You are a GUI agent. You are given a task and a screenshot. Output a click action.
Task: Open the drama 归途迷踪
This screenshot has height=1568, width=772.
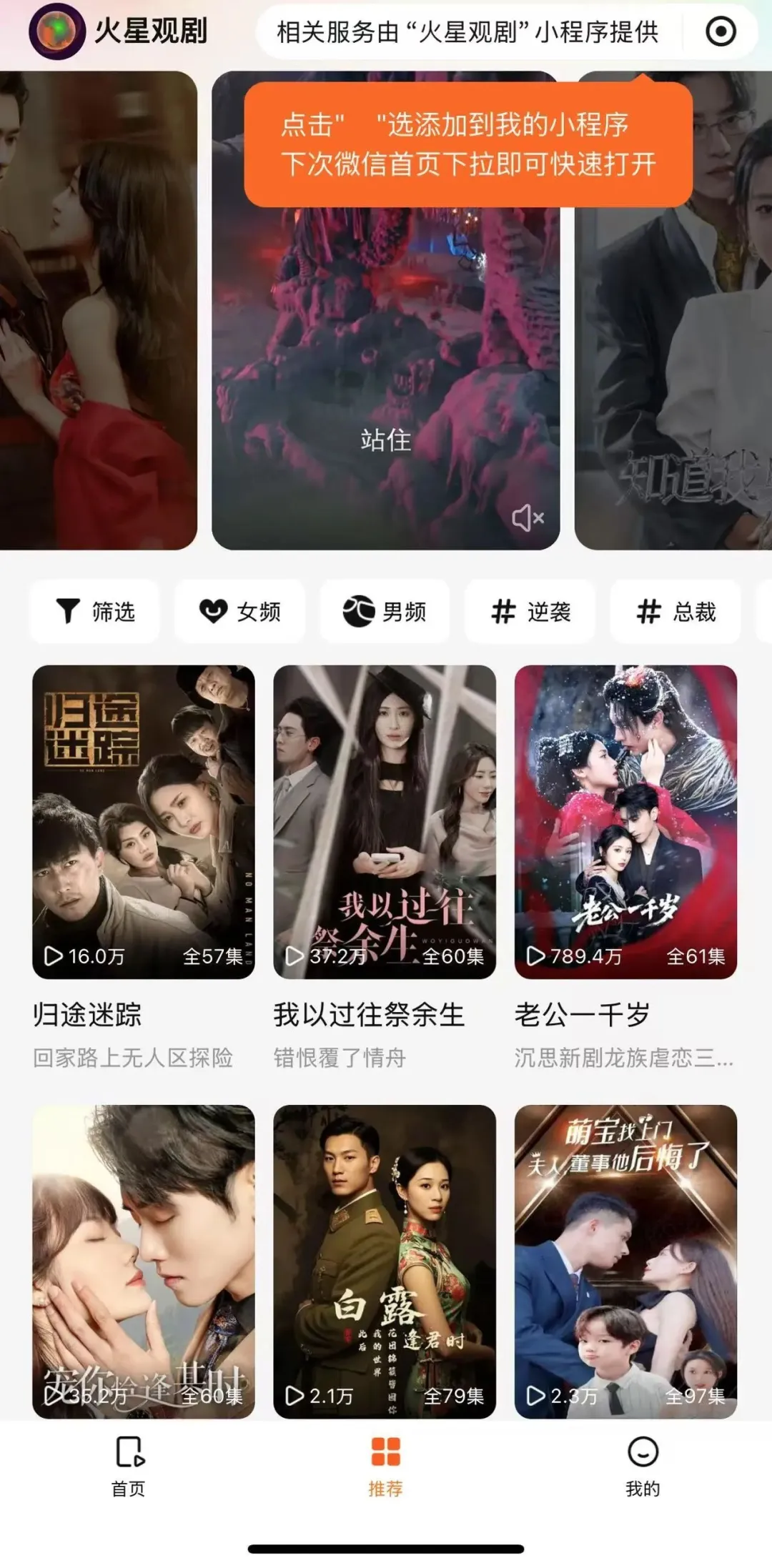(144, 822)
